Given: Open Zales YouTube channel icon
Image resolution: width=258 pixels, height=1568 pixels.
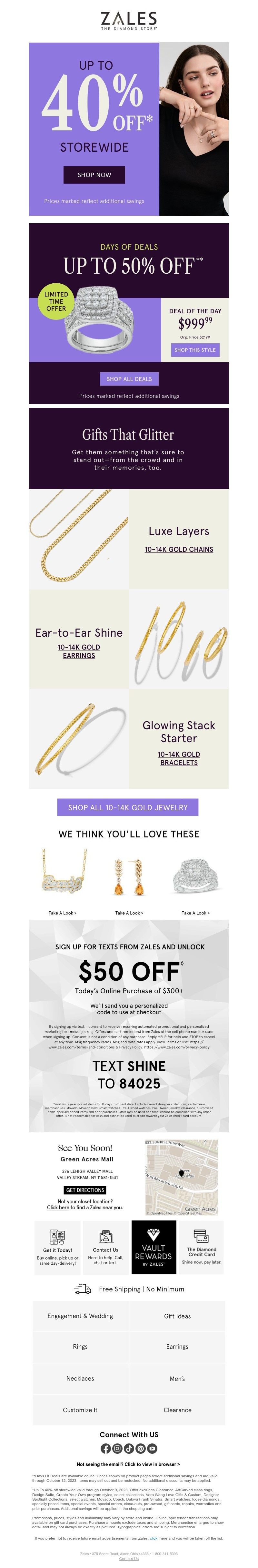Looking at the screenshot, I should 152,1449.
